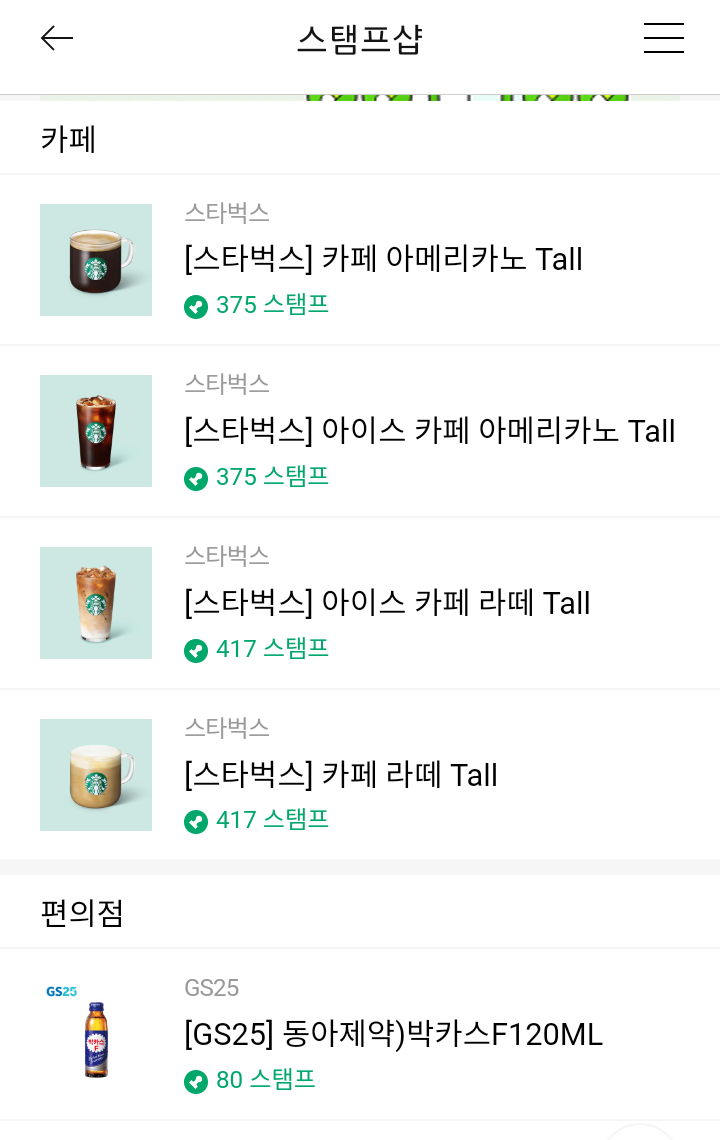Choose 스타벅스 카페 라떼 Tall
Screen dimensions: 720x1140
click(341, 776)
